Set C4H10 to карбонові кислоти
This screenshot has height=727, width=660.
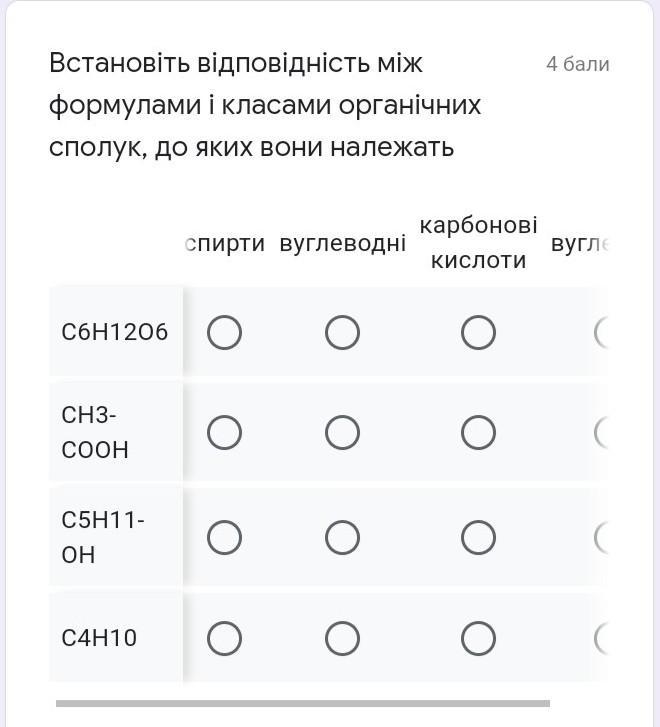[x=478, y=638]
